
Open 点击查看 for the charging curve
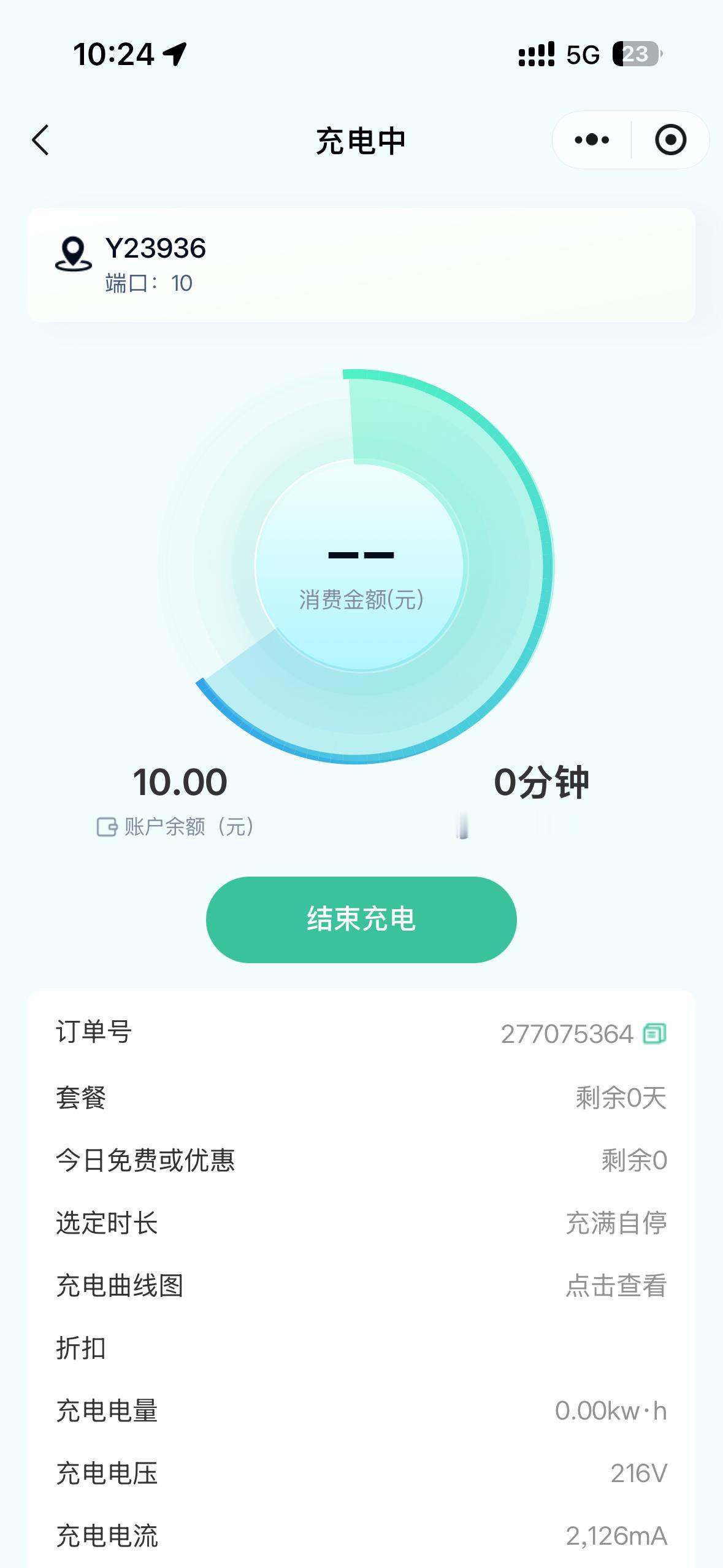click(x=616, y=1286)
